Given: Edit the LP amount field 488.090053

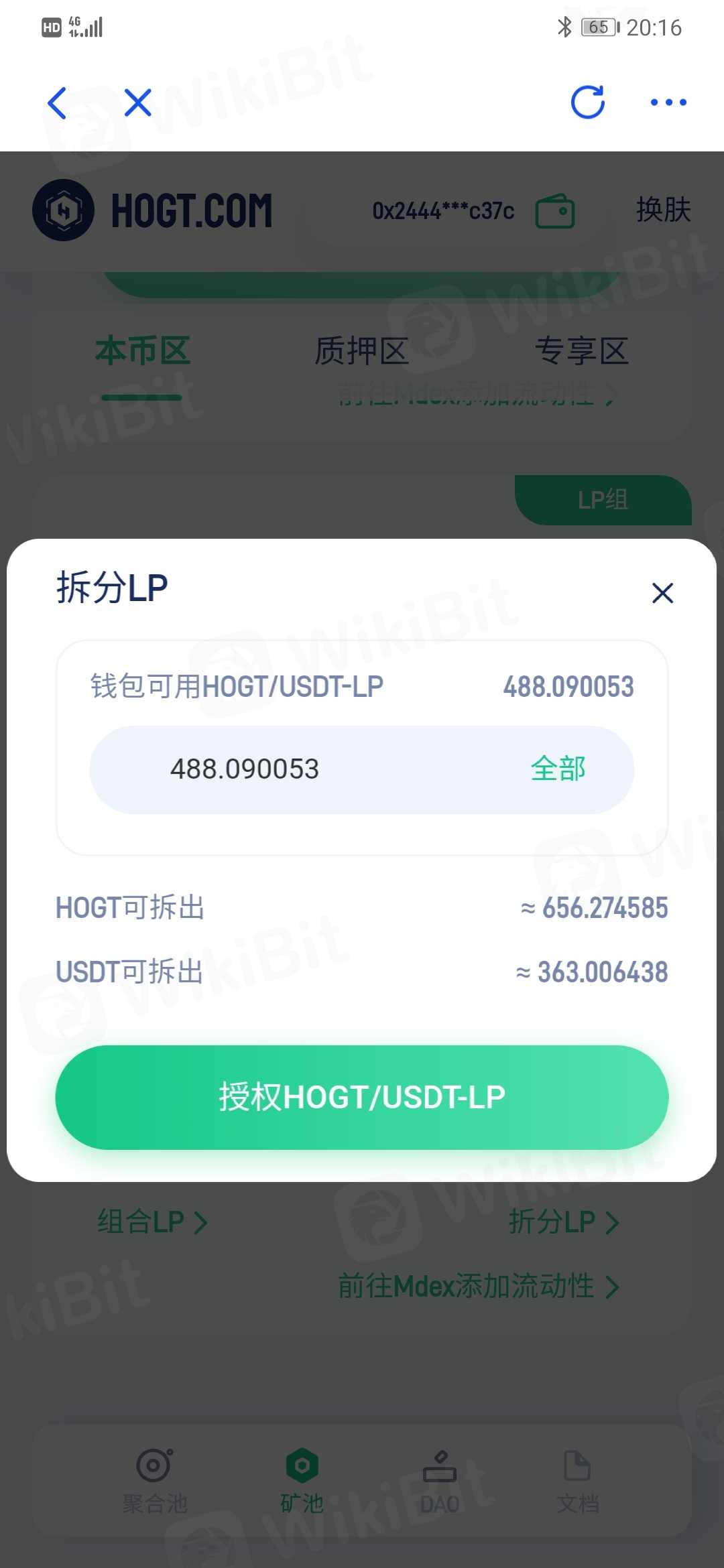Looking at the screenshot, I should coord(302,769).
